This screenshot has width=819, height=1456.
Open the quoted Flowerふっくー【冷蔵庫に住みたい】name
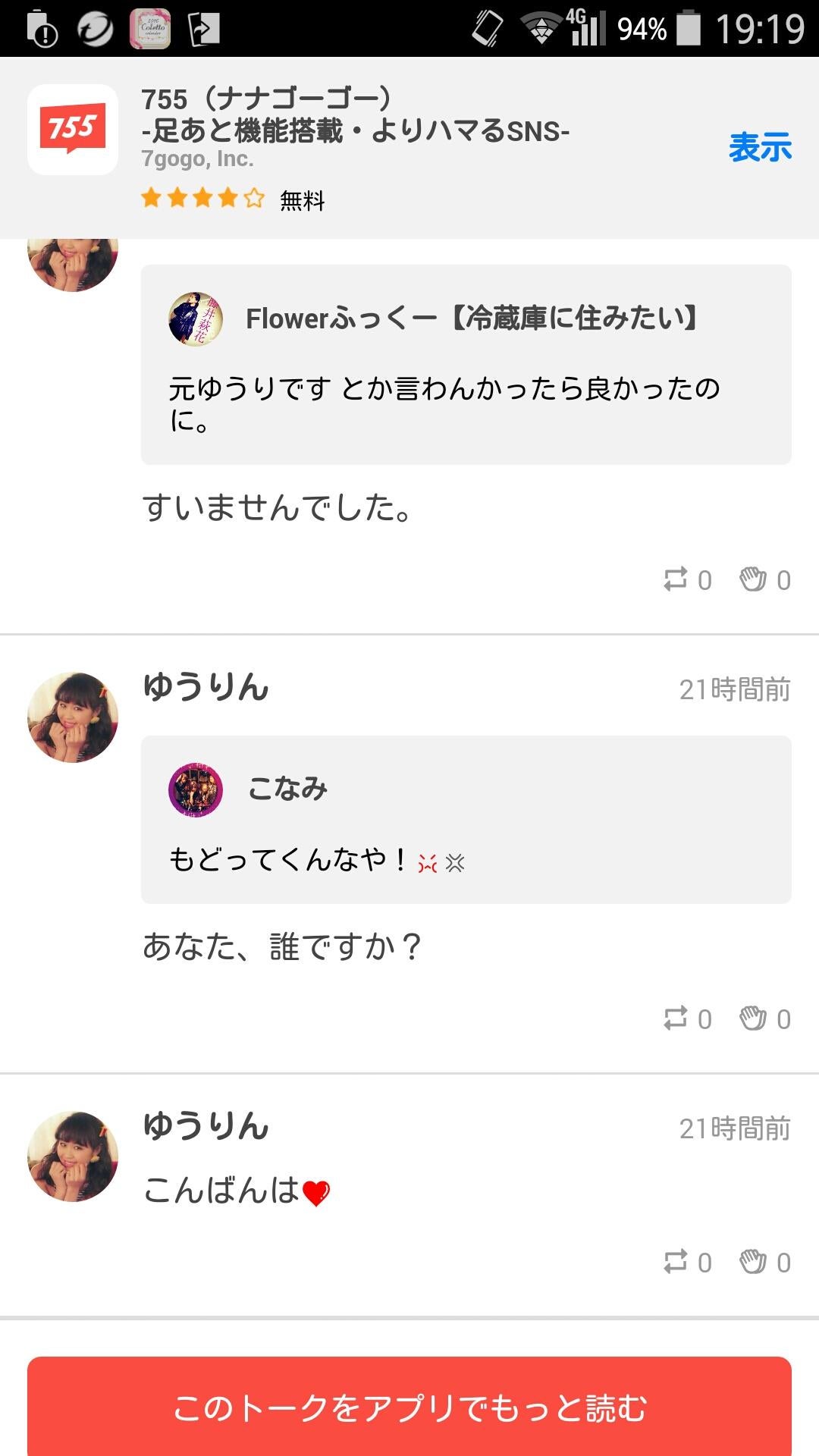coord(470,319)
